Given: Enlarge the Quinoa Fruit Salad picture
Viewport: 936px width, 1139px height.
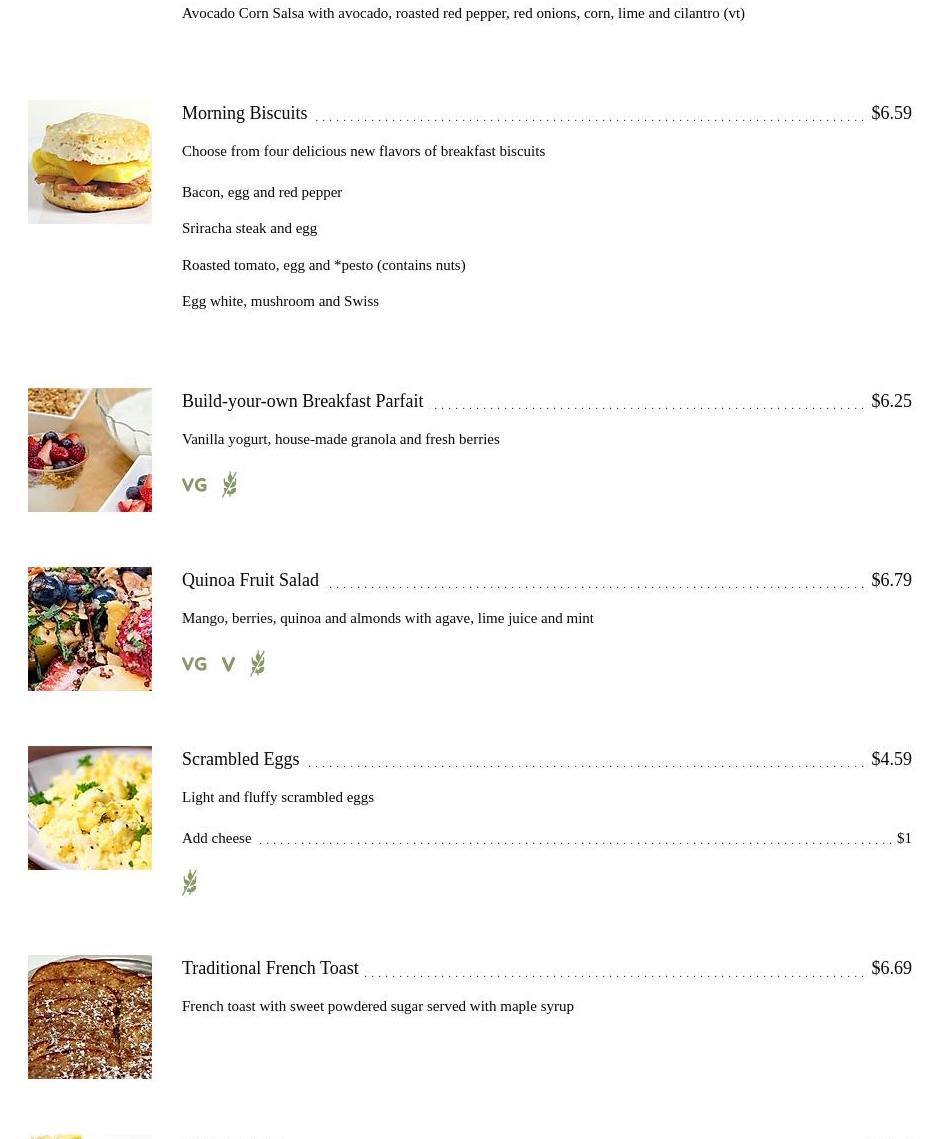Looking at the screenshot, I should (90, 629).
